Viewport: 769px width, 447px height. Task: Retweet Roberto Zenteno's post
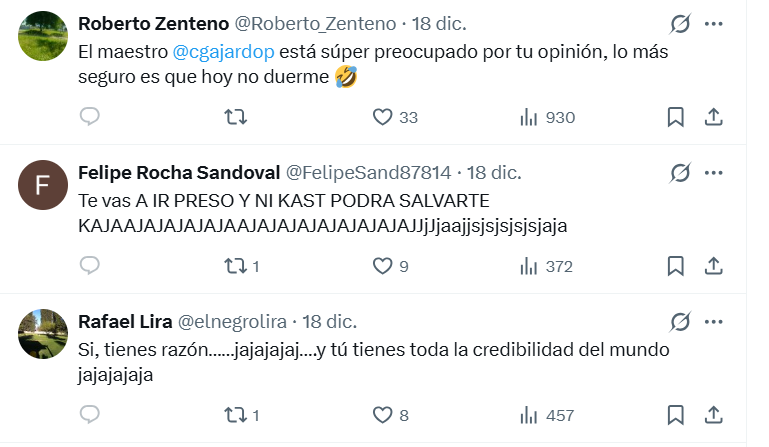236,117
